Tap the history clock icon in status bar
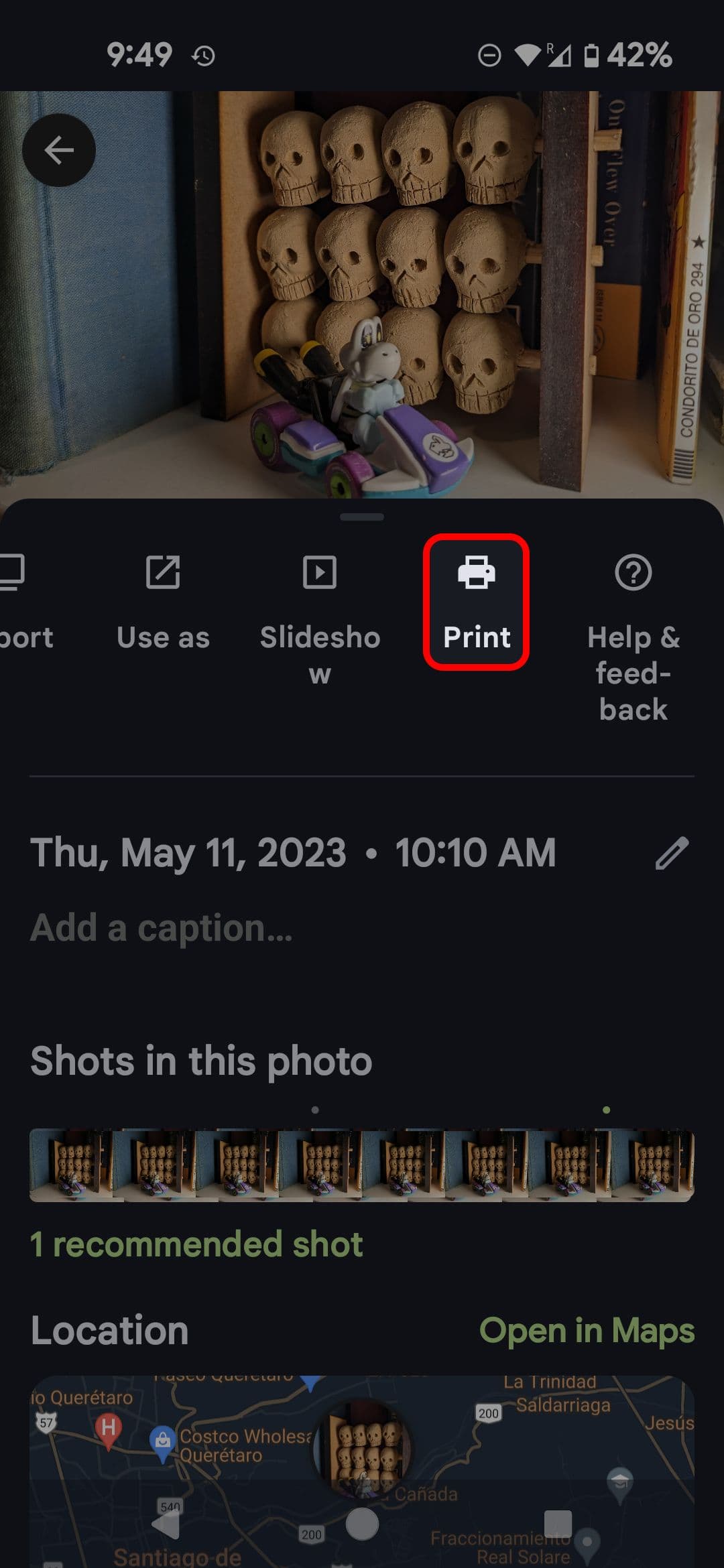This screenshot has height=1568, width=724. [x=200, y=56]
